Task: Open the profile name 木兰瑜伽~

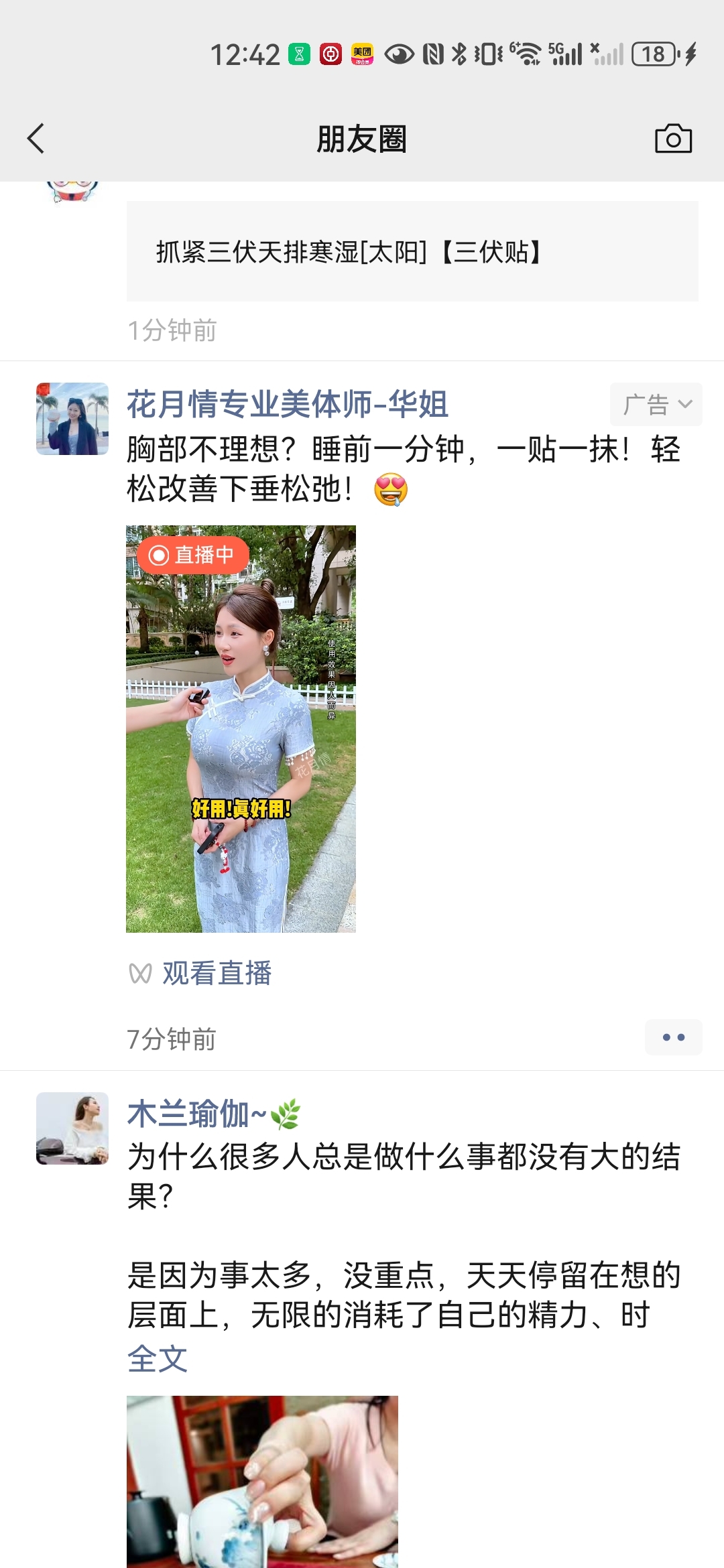Action: point(198,1114)
